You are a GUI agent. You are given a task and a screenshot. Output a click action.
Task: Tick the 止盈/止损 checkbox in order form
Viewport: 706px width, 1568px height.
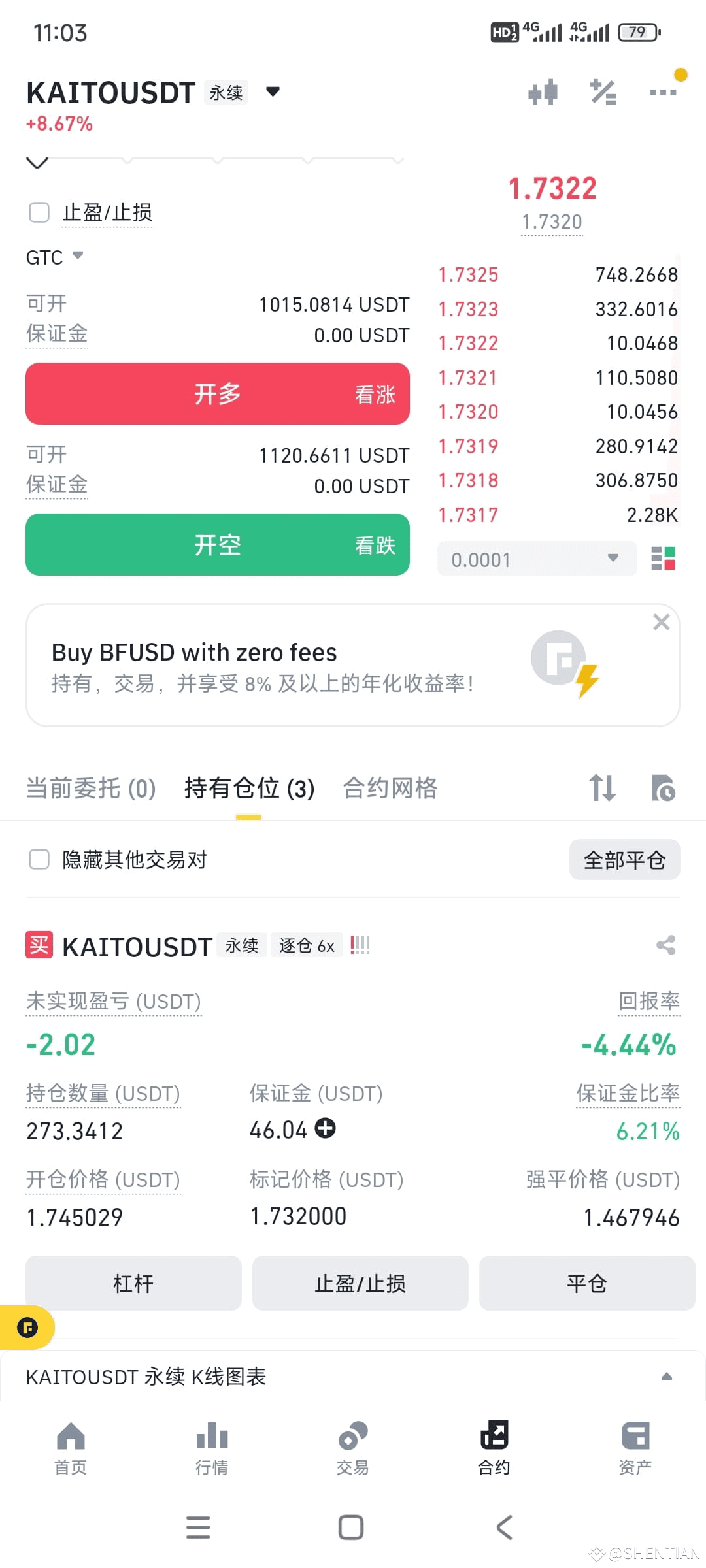pos(39,212)
